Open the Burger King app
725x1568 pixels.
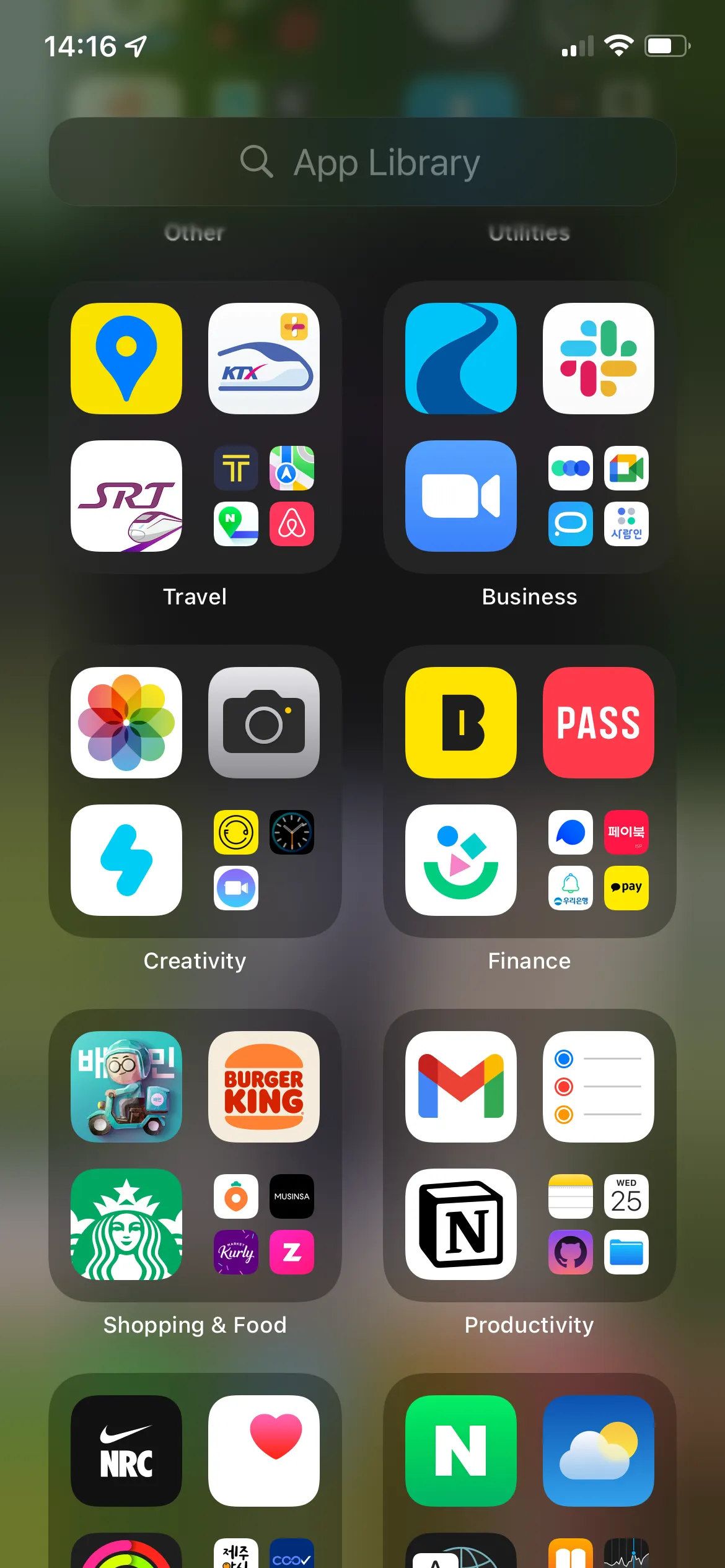tap(264, 1087)
